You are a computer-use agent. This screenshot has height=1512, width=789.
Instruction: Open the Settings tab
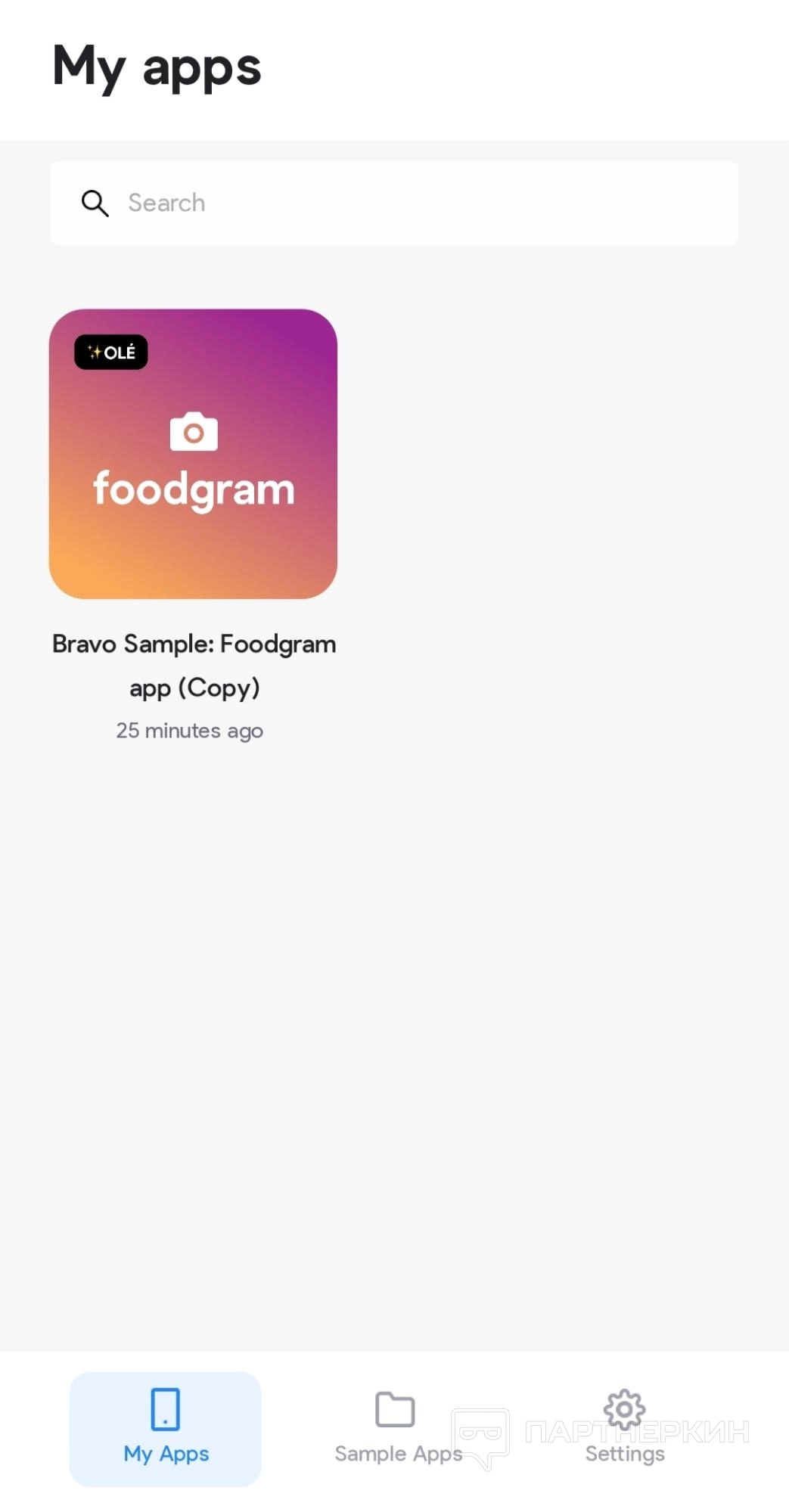(625, 1427)
